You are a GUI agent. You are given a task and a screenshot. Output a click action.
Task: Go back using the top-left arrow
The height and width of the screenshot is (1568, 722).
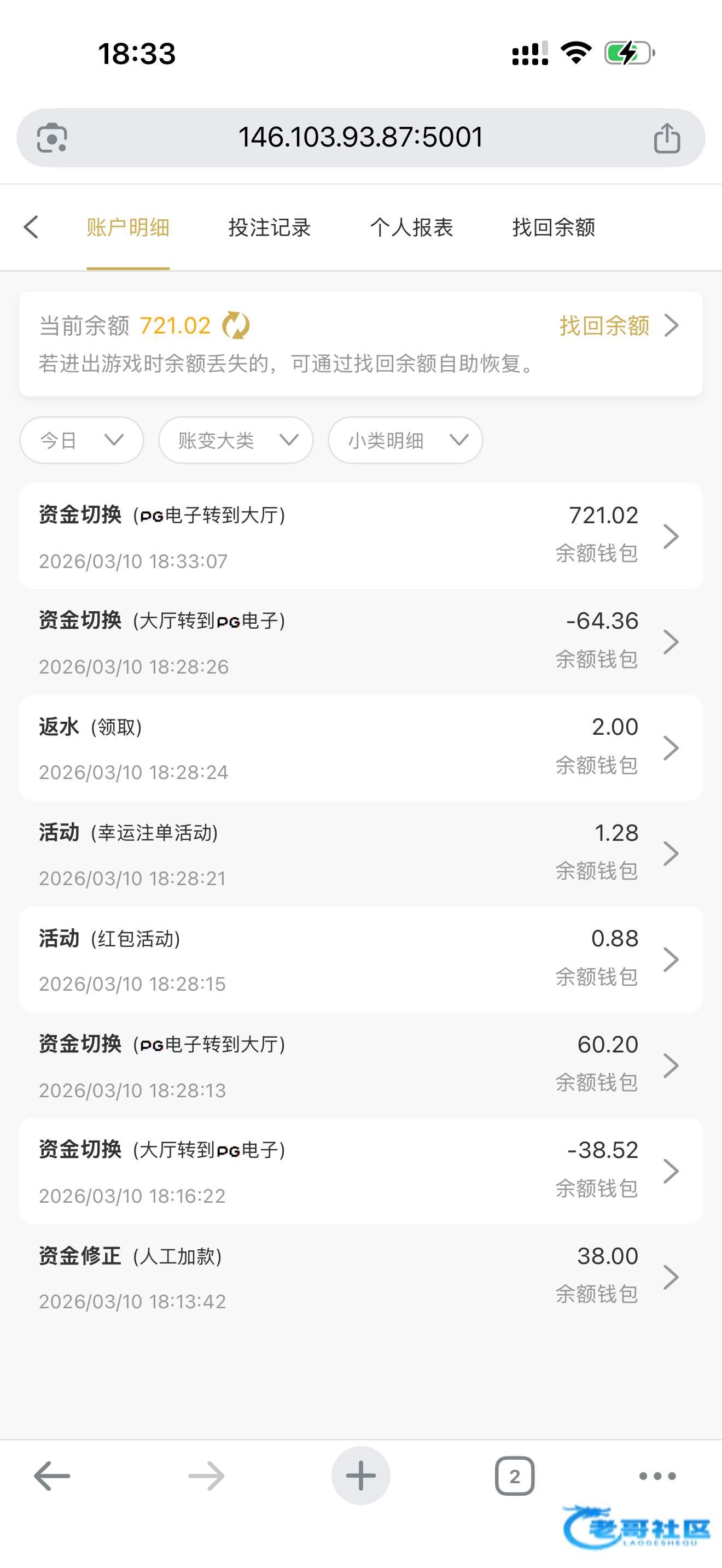pyautogui.click(x=32, y=227)
